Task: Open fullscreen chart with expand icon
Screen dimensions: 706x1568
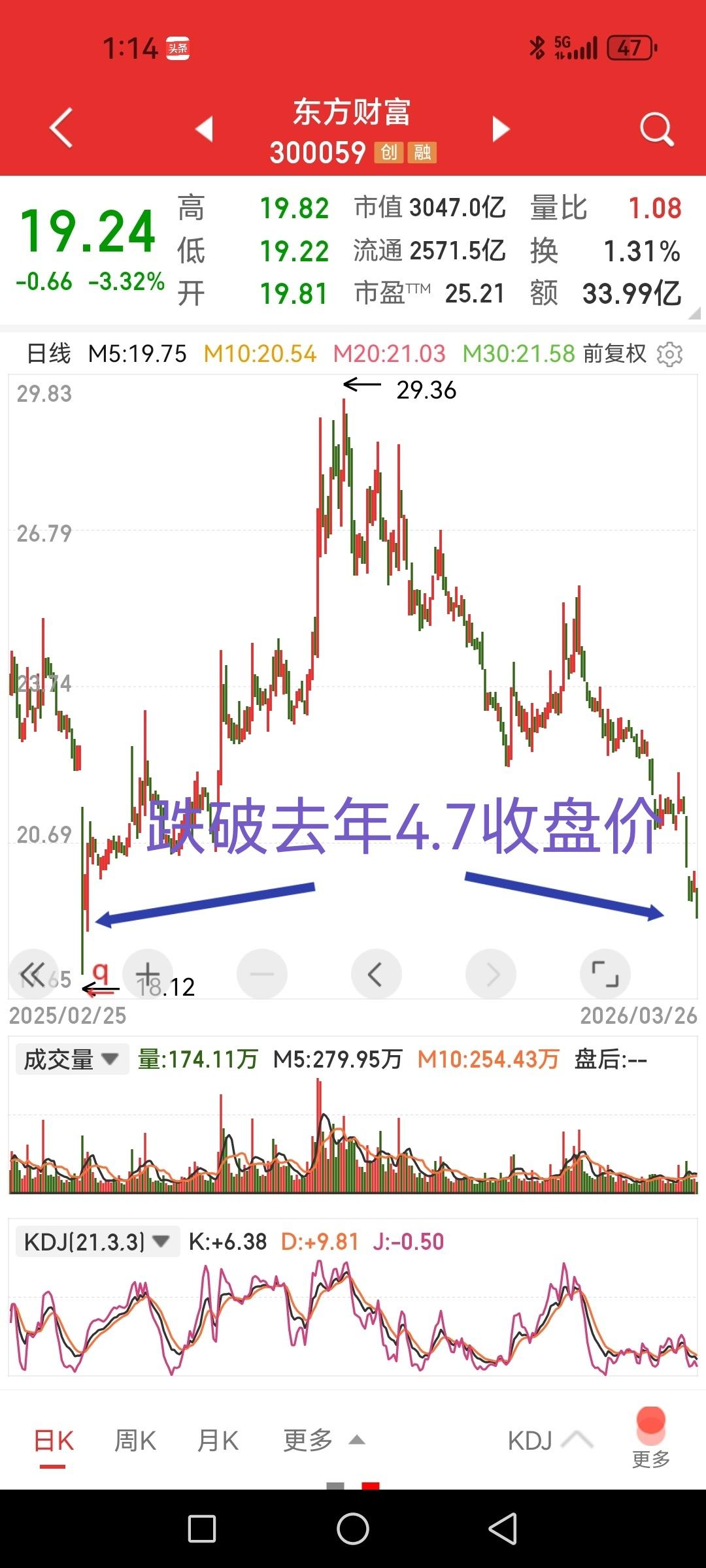Action: pos(605,973)
